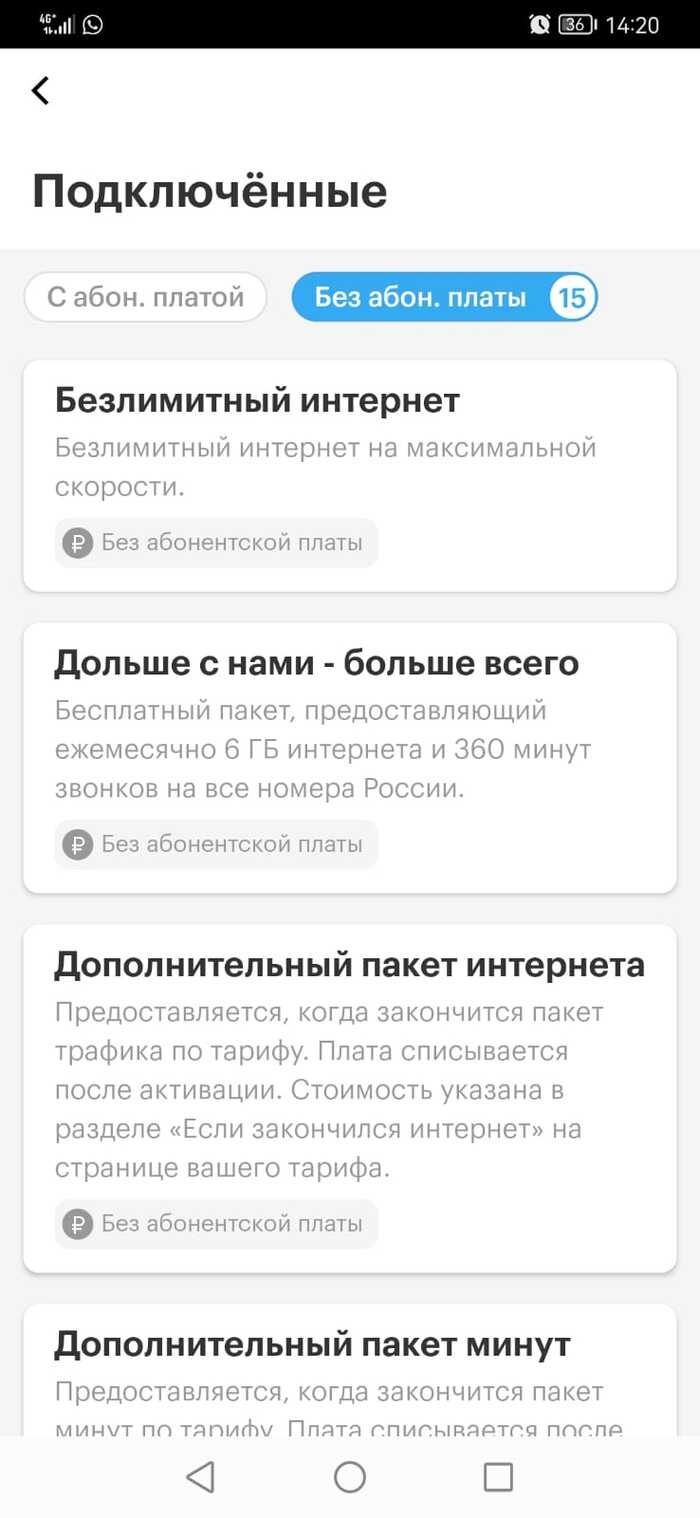Viewport: 700px width, 1518px height.
Task: Open «Дольше с нами - больше всего» card
Action: point(350,757)
